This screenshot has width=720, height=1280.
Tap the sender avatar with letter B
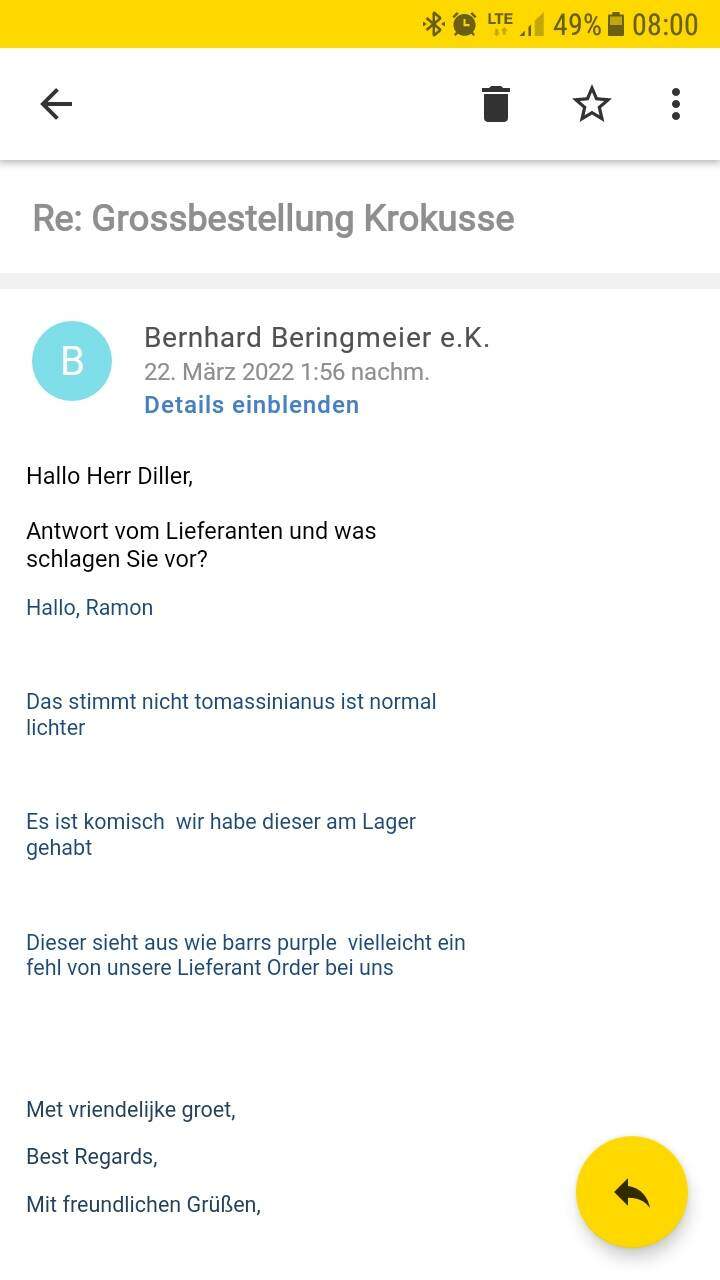[72, 361]
